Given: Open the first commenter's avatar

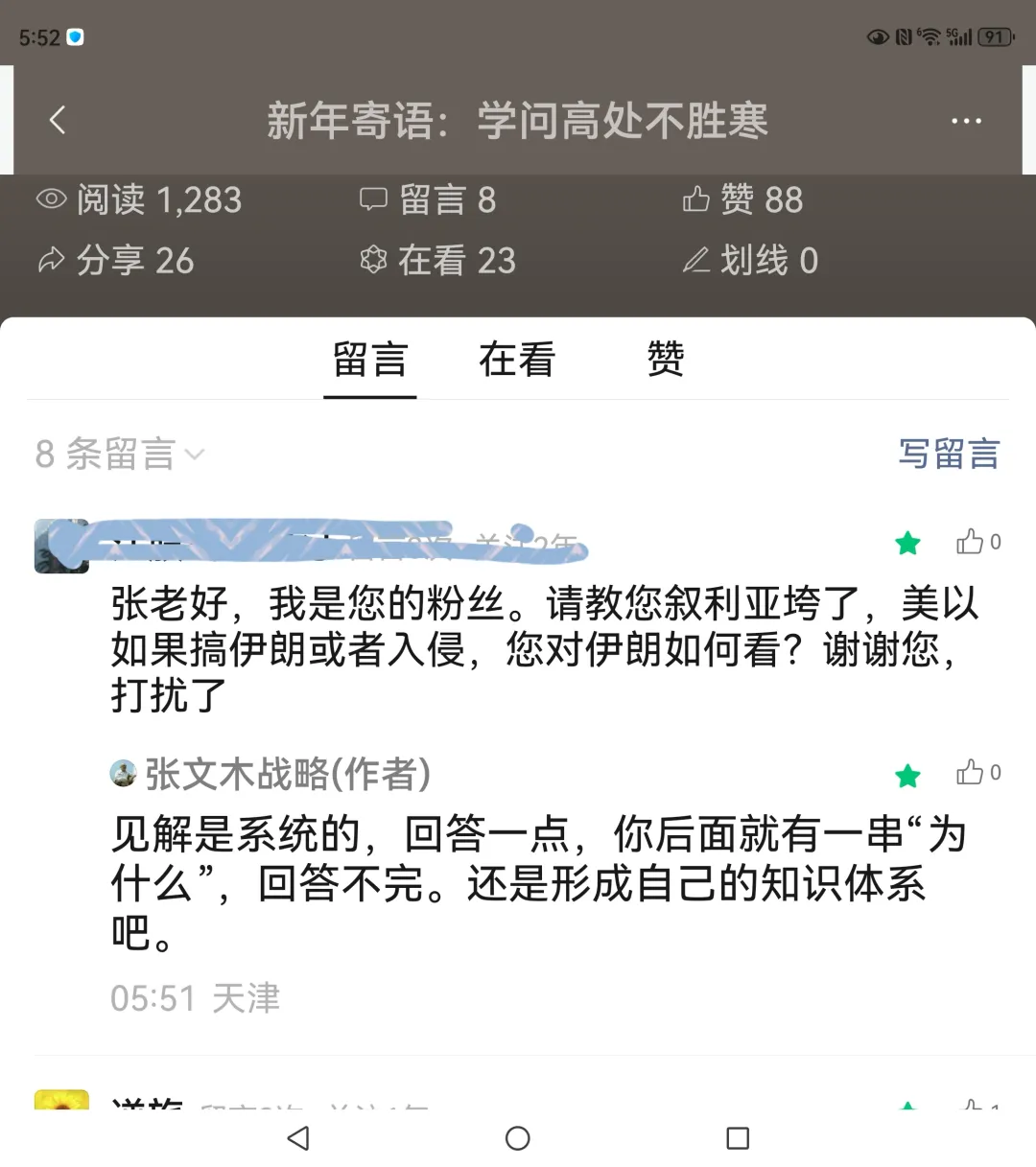Looking at the screenshot, I should (61, 547).
